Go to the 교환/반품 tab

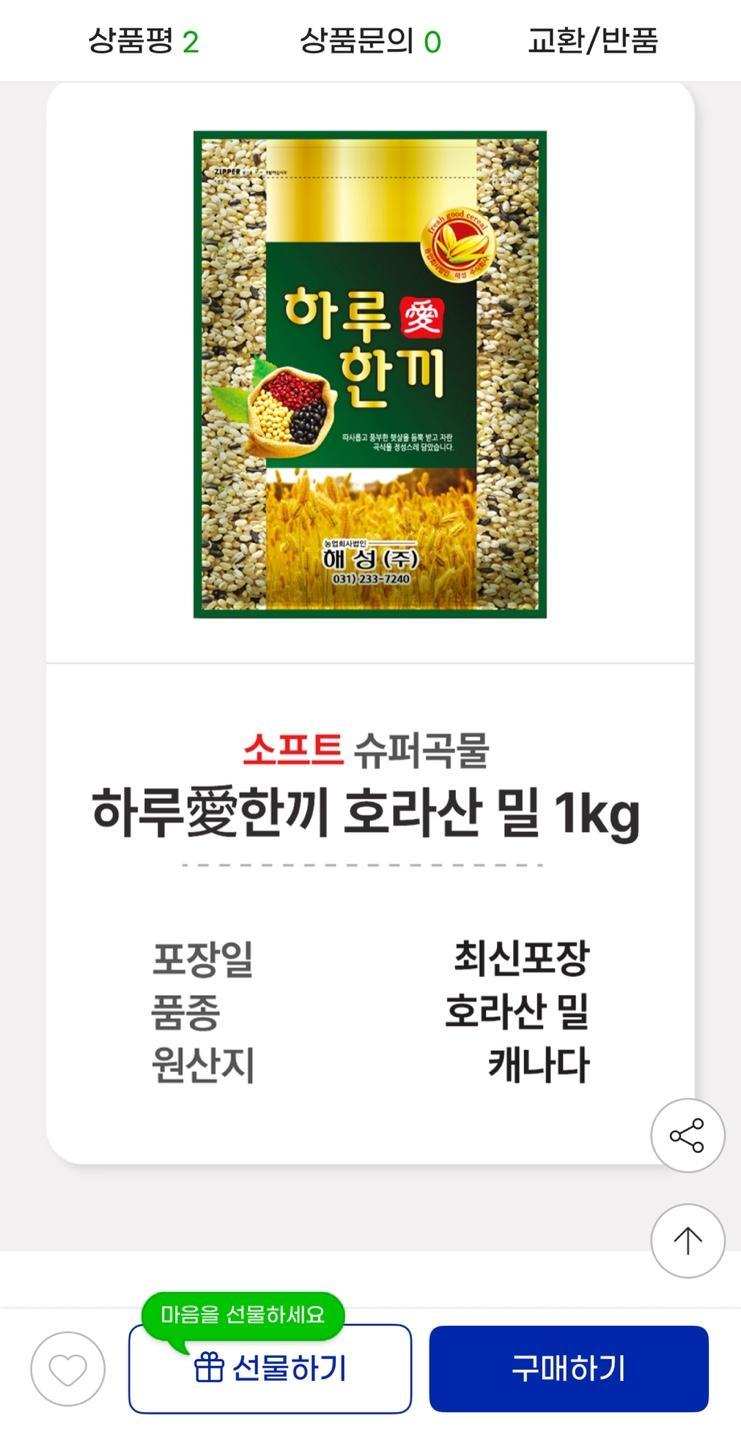tap(592, 41)
